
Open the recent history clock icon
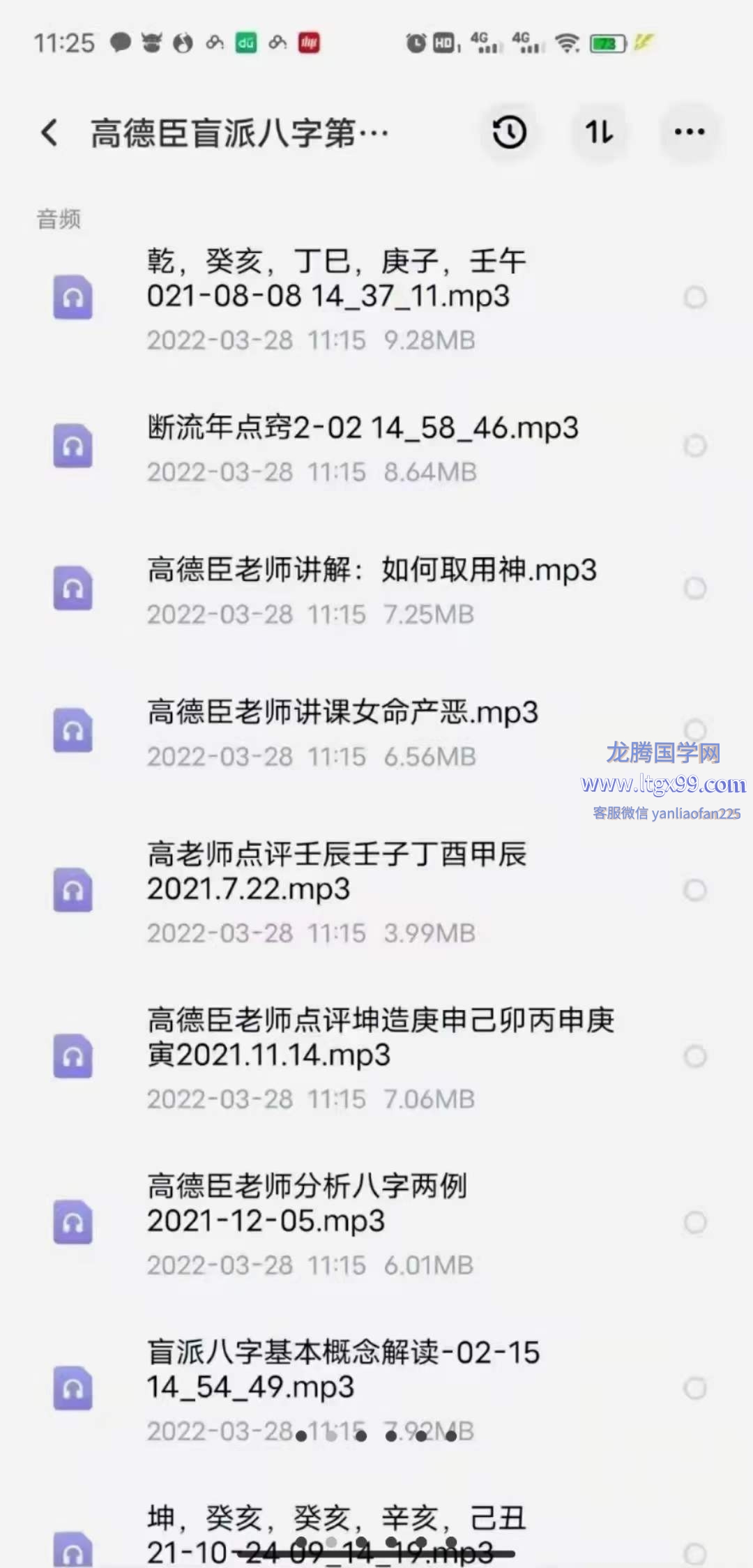[x=509, y=132]
